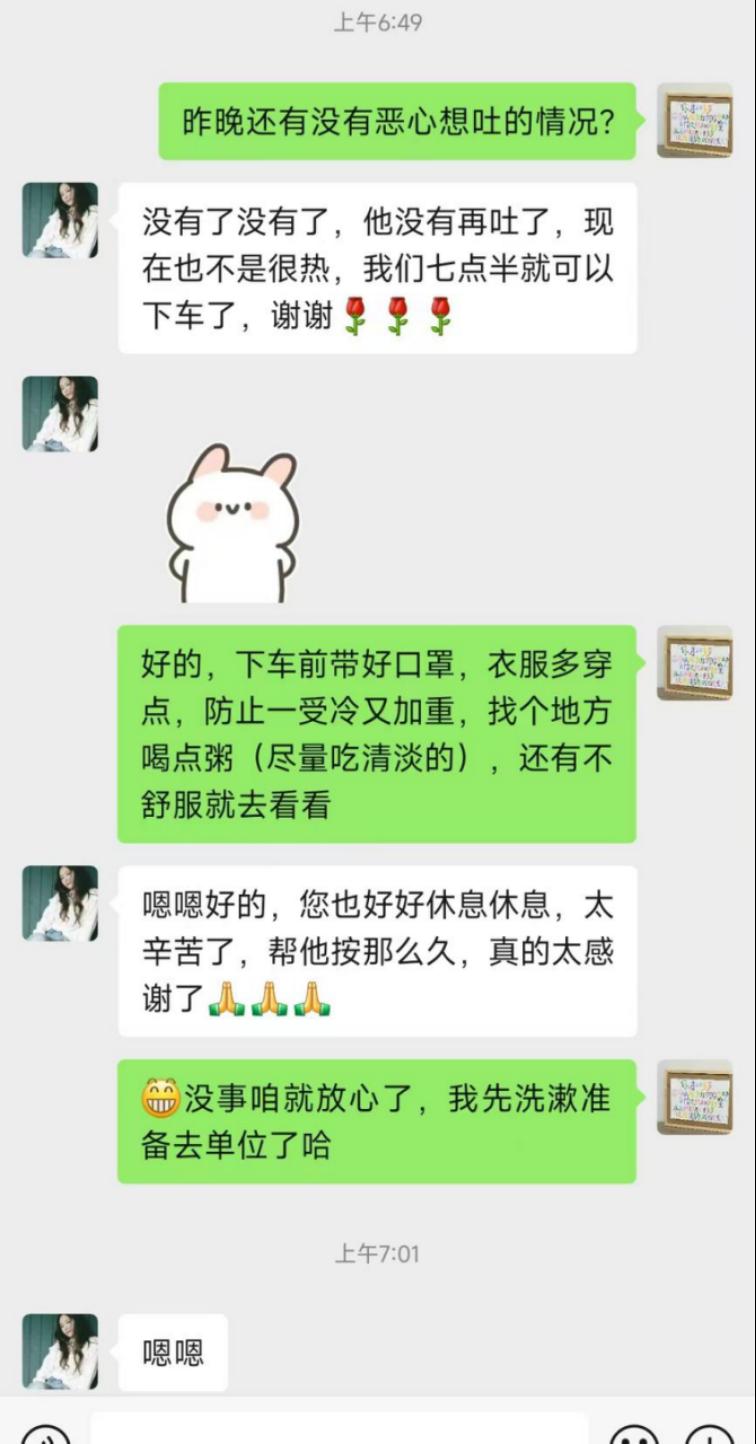
Task: Tap own avatar beside 没事咱就放心了 message
Action: 694,1097
